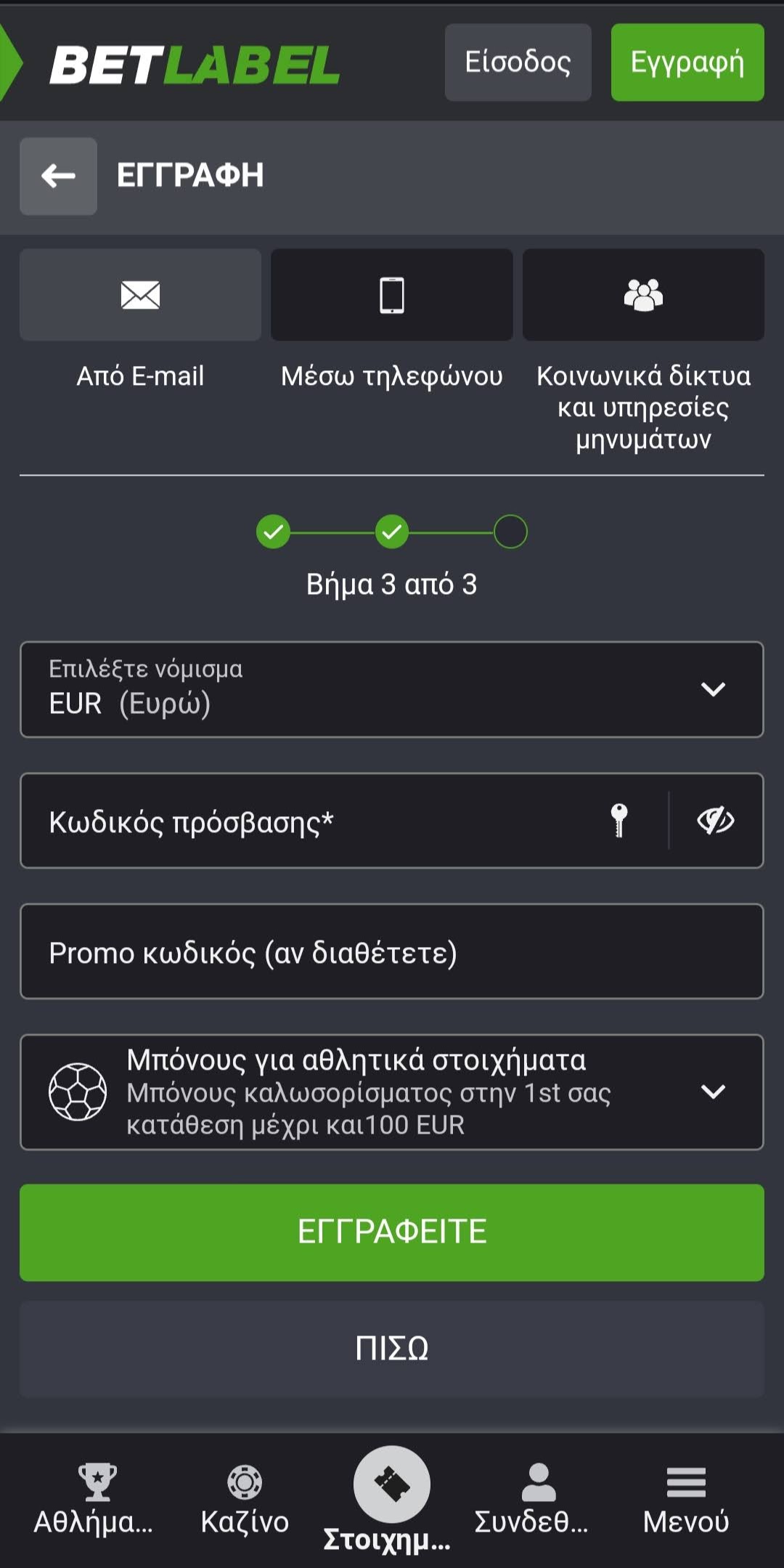The image size is (784, 1568).
Task: Submit with the ΕΓΓΡΑΦΕΙΤΕ button
Action: [392, 1232]
